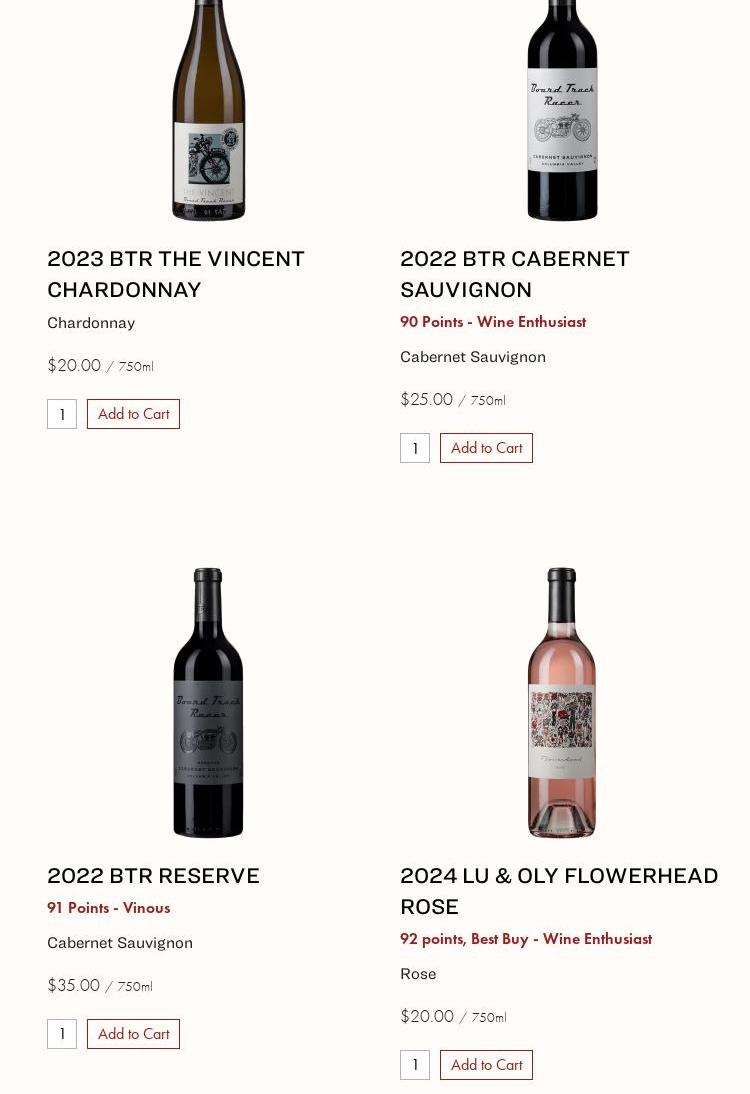Screen dimensions: 750x1094
Task: Select the Chardonnay quantity field
Action: pyautogui.click(x=62, y=413)
